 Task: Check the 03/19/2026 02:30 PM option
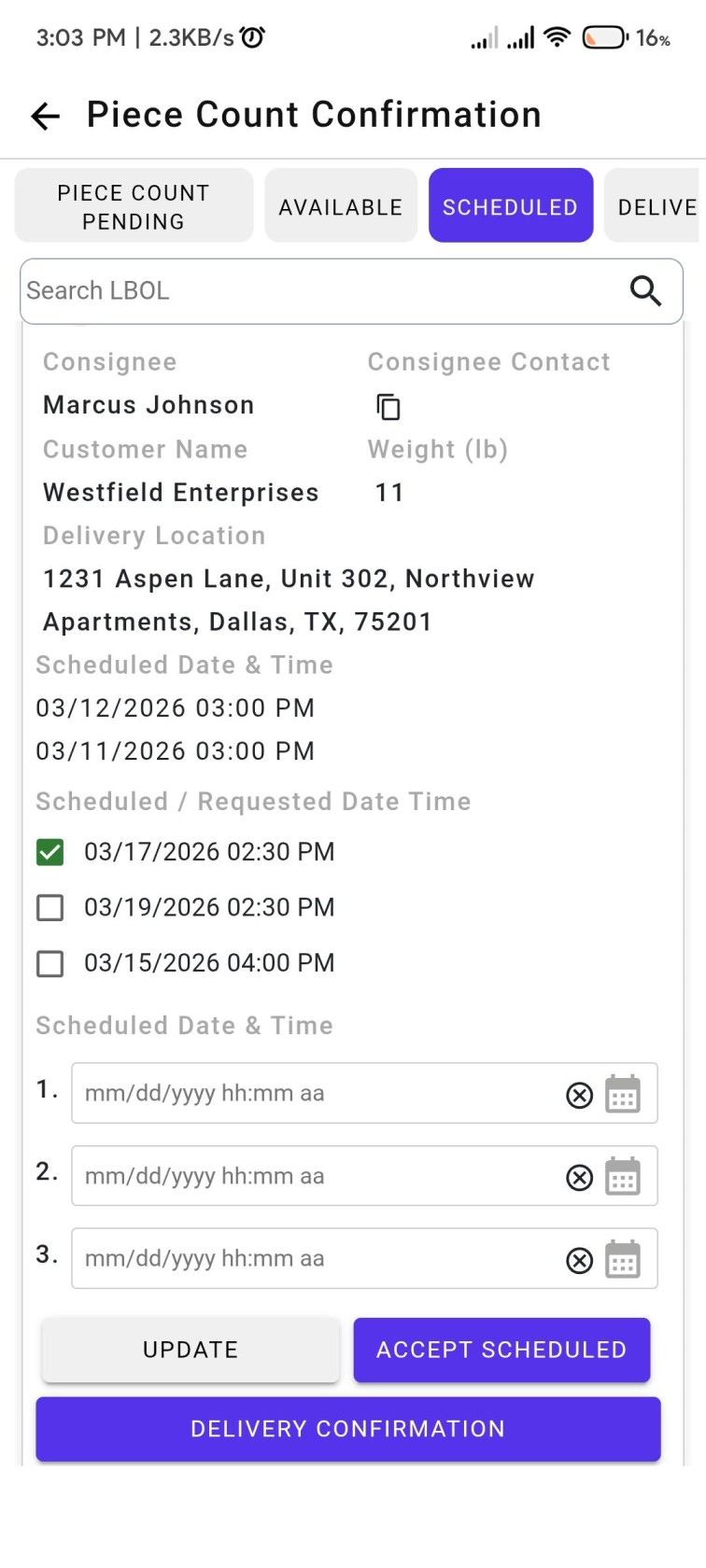(x=50, y=907)
